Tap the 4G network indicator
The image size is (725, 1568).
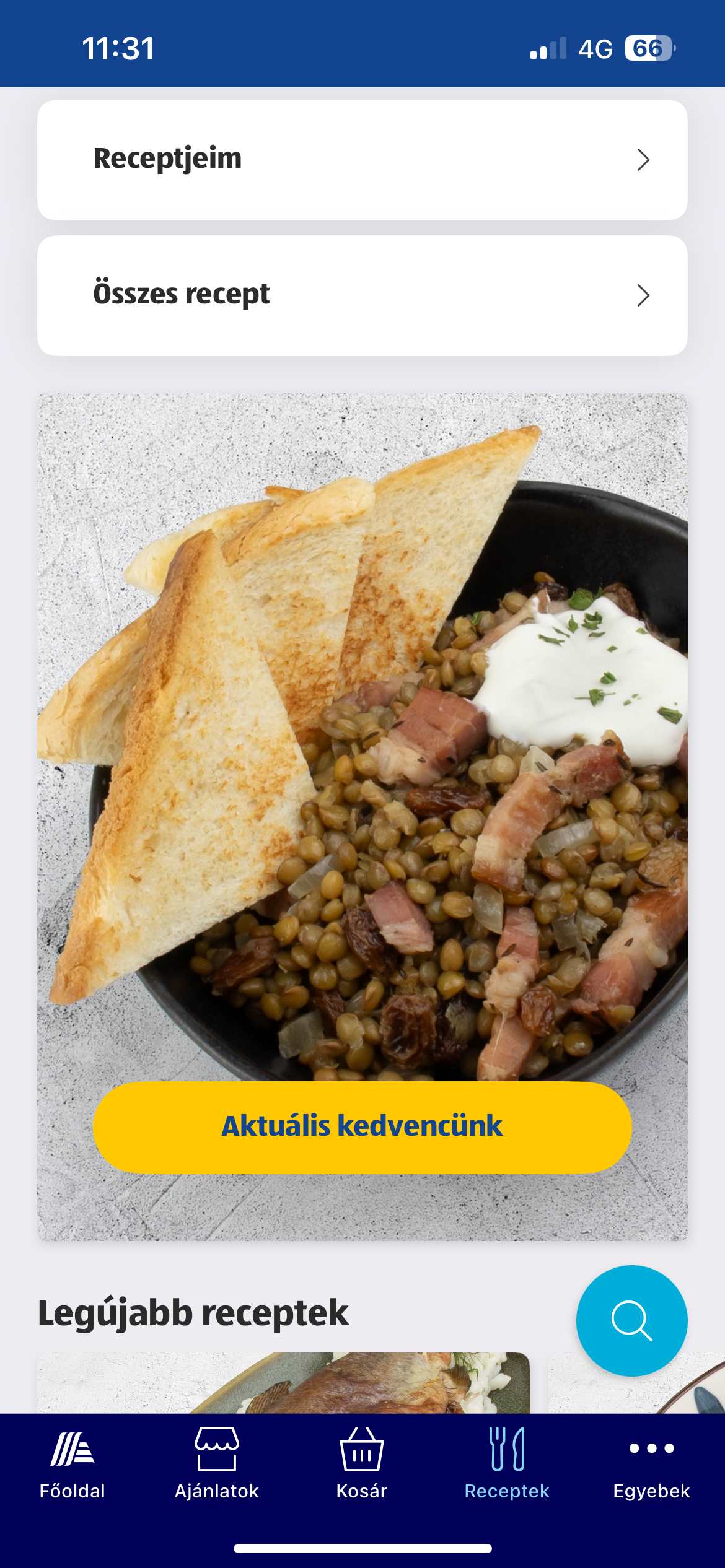[595, 48]
